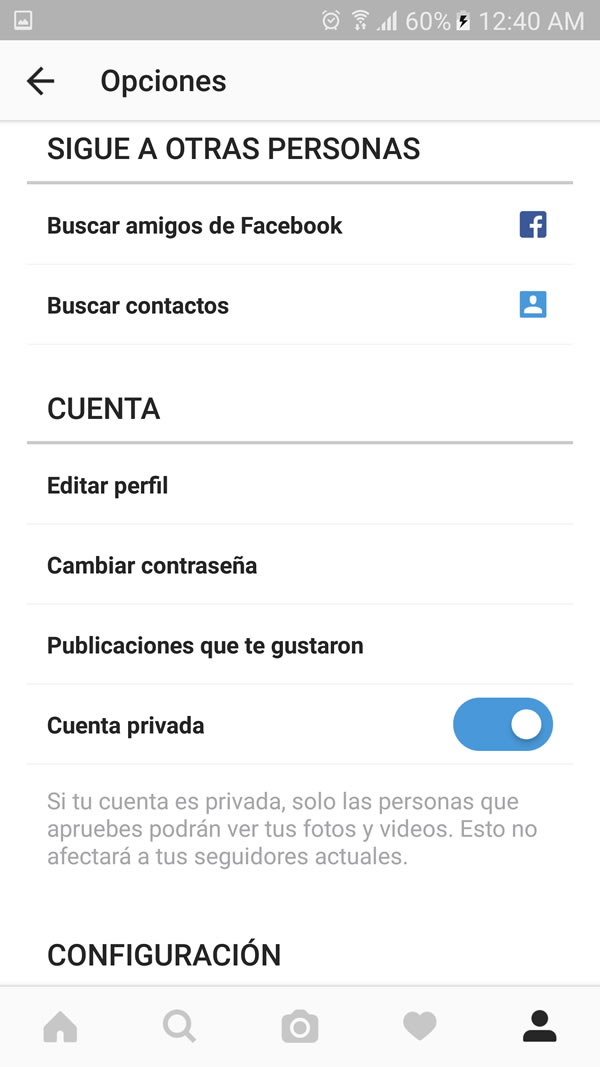The width and height of the screenshot is (600, 1067).
Task: Open Cambiar contraseña
Action: (300, 565)
